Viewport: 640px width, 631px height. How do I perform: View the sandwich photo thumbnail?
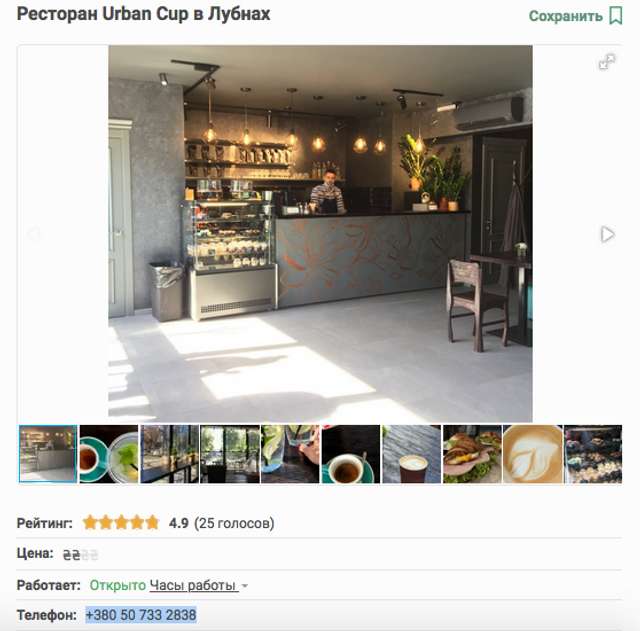click(x=472, y=454)
